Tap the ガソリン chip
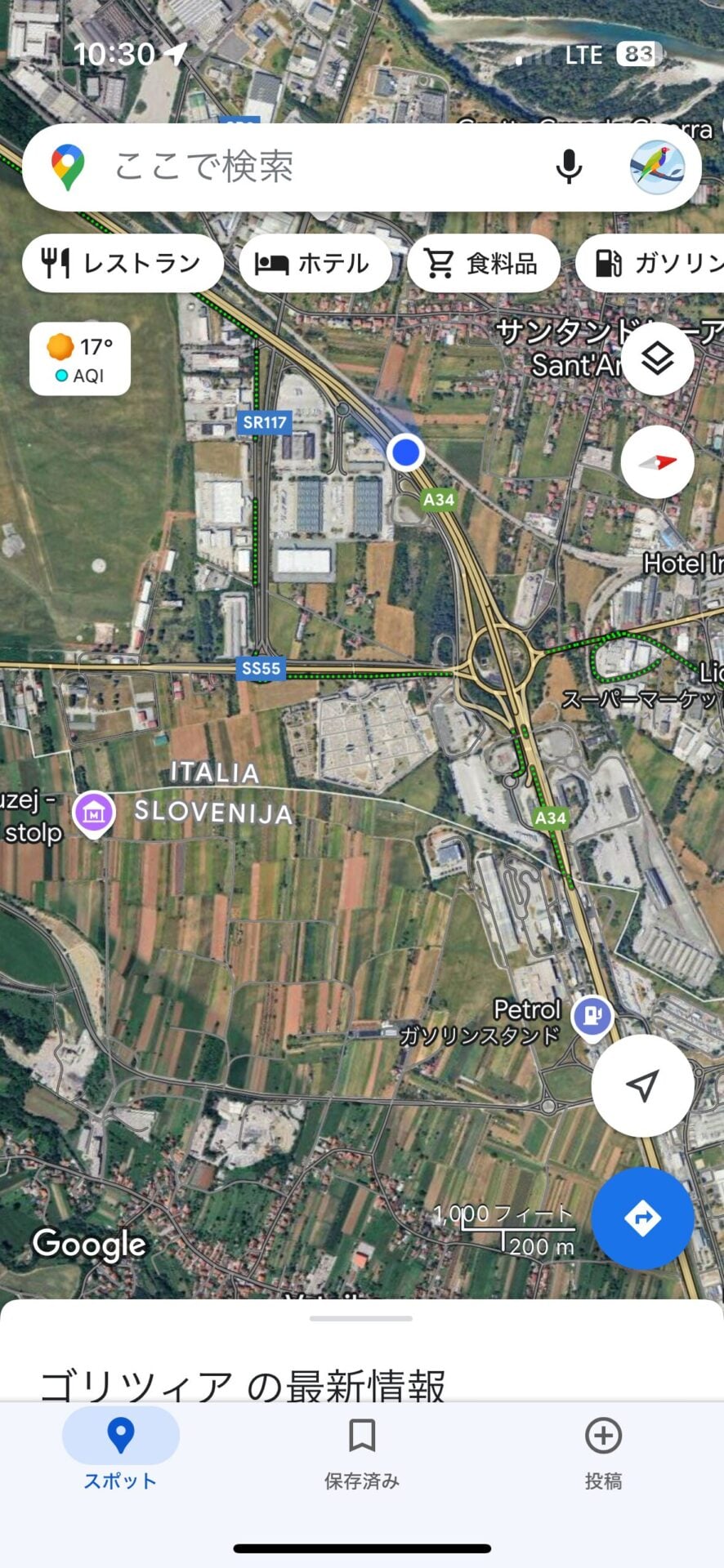Viewport: 724px width, 1568px height. coord(654,263)
